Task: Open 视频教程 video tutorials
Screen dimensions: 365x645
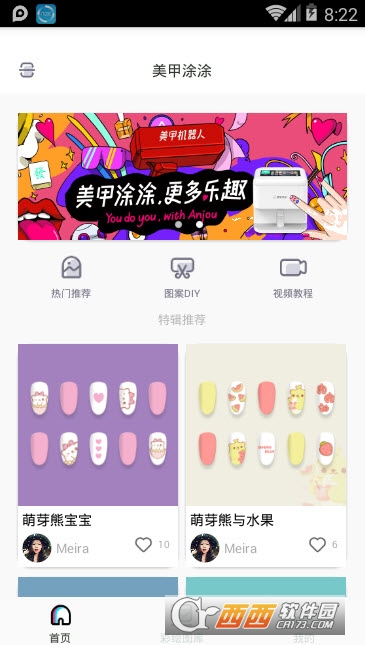Action: 293,277
